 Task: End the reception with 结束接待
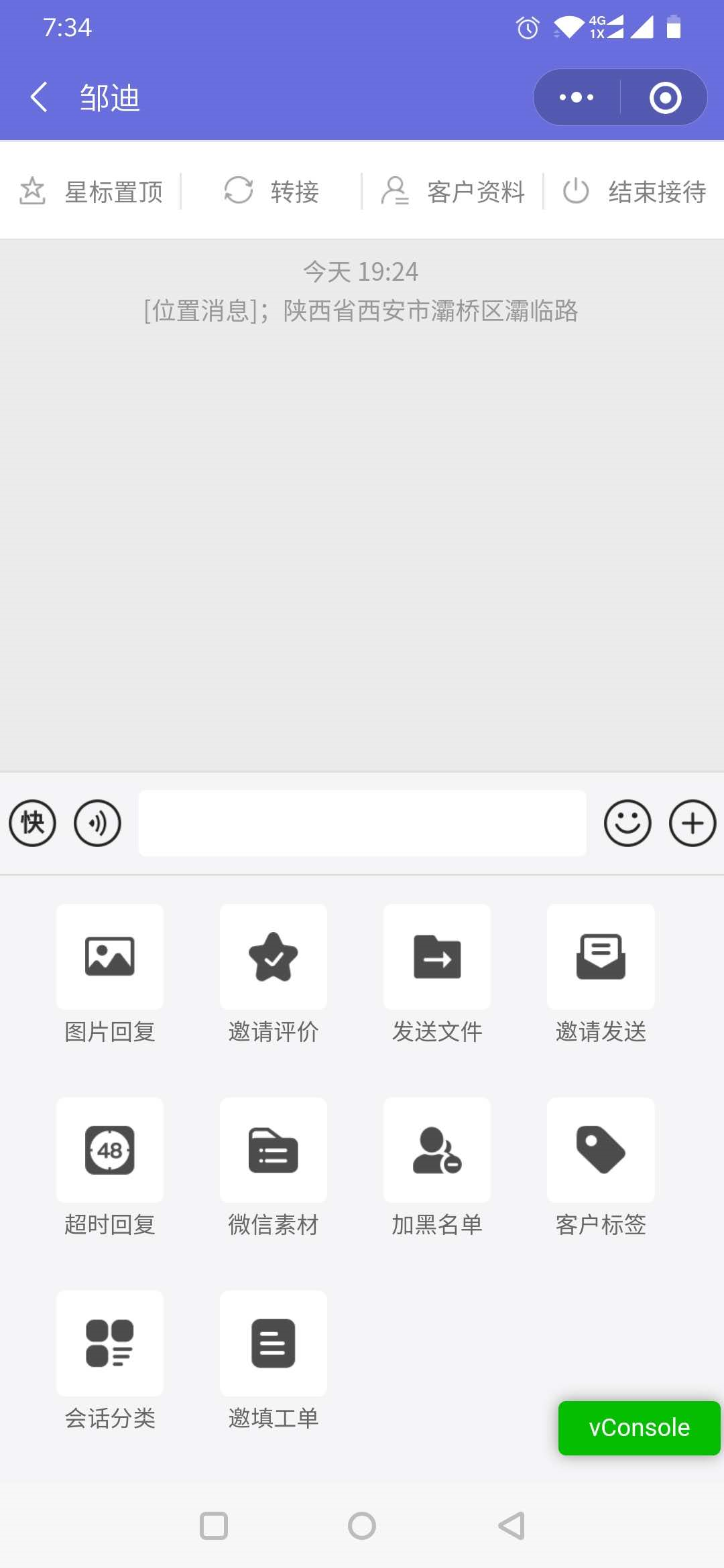pos(634,192)
